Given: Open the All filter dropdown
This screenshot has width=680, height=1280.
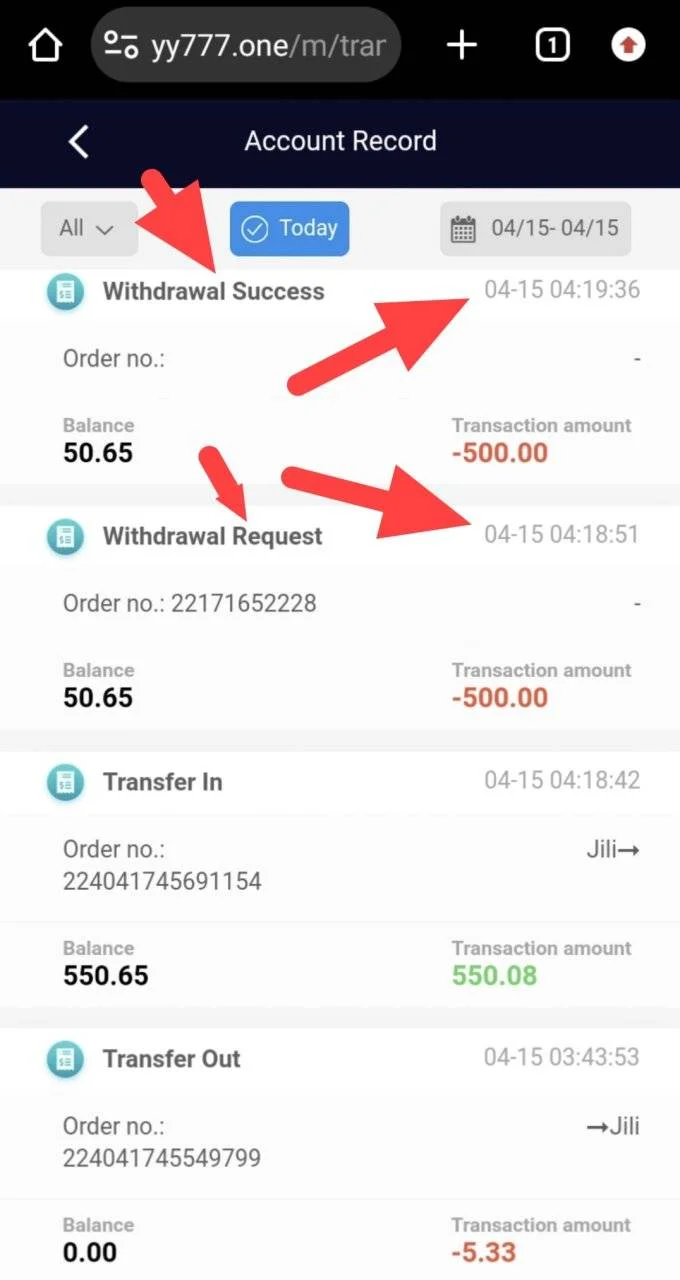Looking at the screenshot, I should point(89,228).
